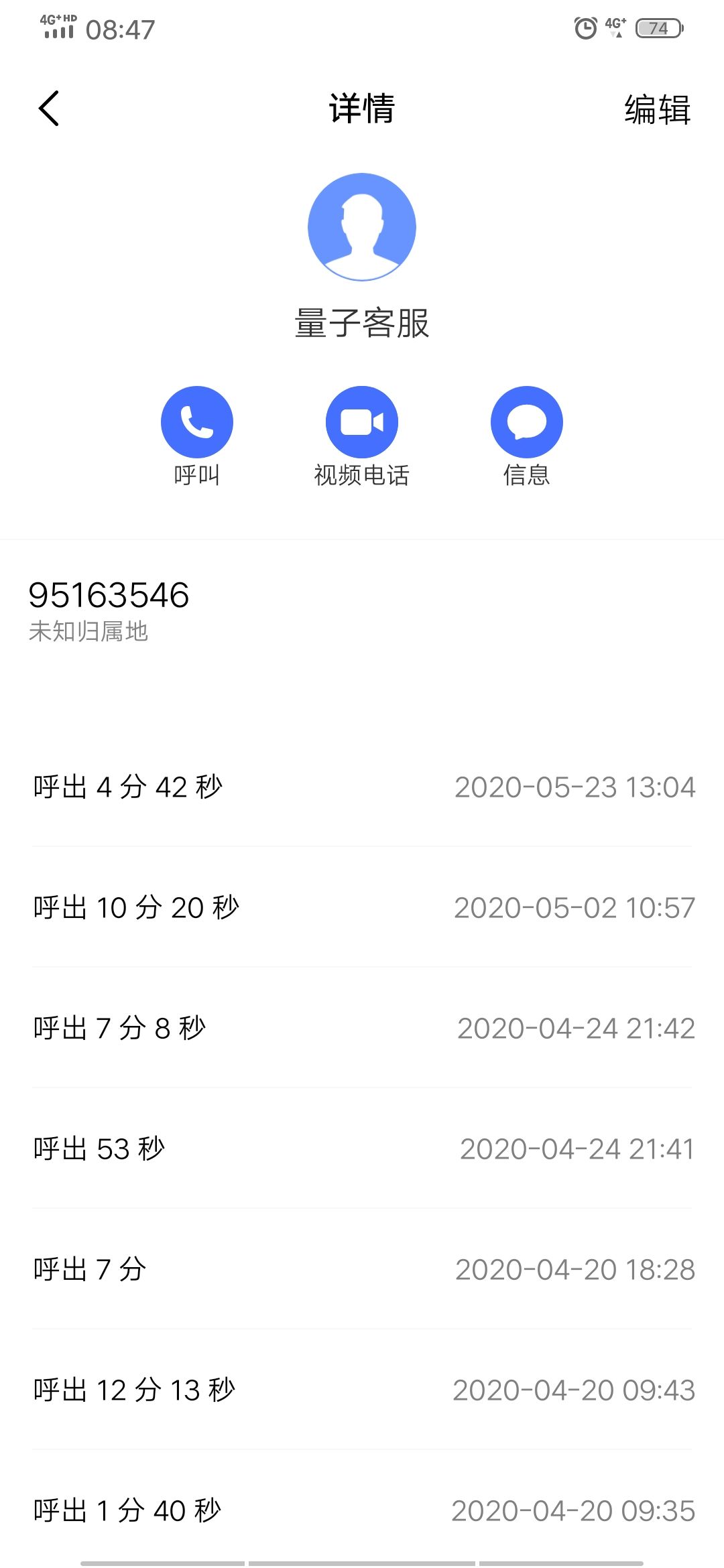Open the 53 秒 outgoing call entry
This screenshot has width=724, height=1568.
point(362,1149)
